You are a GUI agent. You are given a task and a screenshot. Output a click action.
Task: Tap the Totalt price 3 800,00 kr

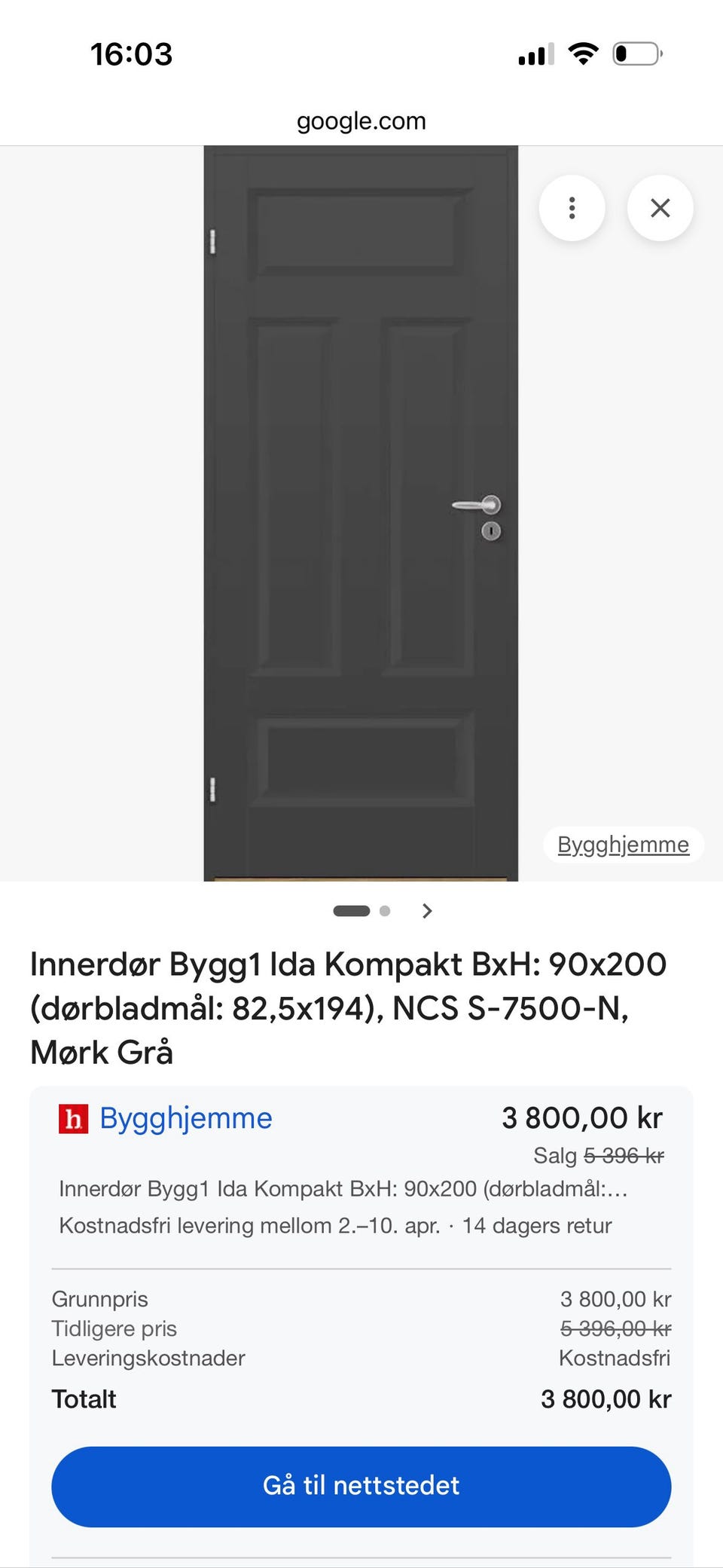(606, 1398)
